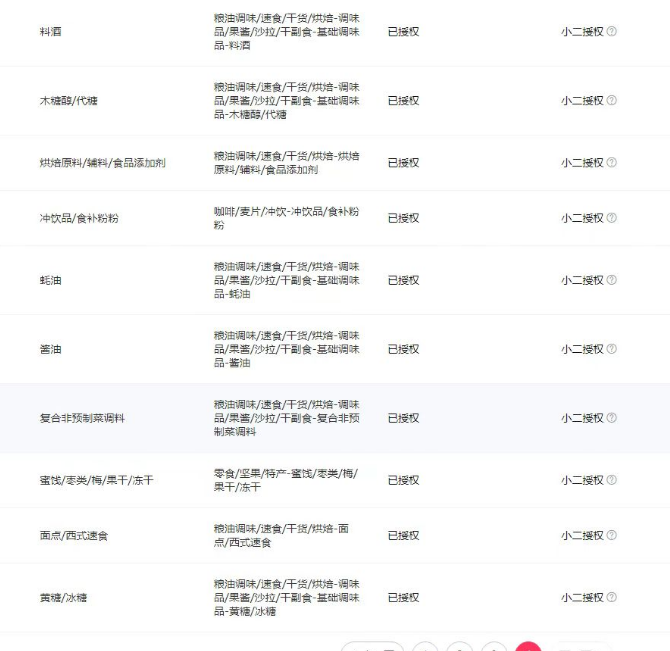Viewport: 670px width, 651px height.
Task: View the 小二授权 tip for 冲饮品/食补粉粉
Action: (612, 218)
